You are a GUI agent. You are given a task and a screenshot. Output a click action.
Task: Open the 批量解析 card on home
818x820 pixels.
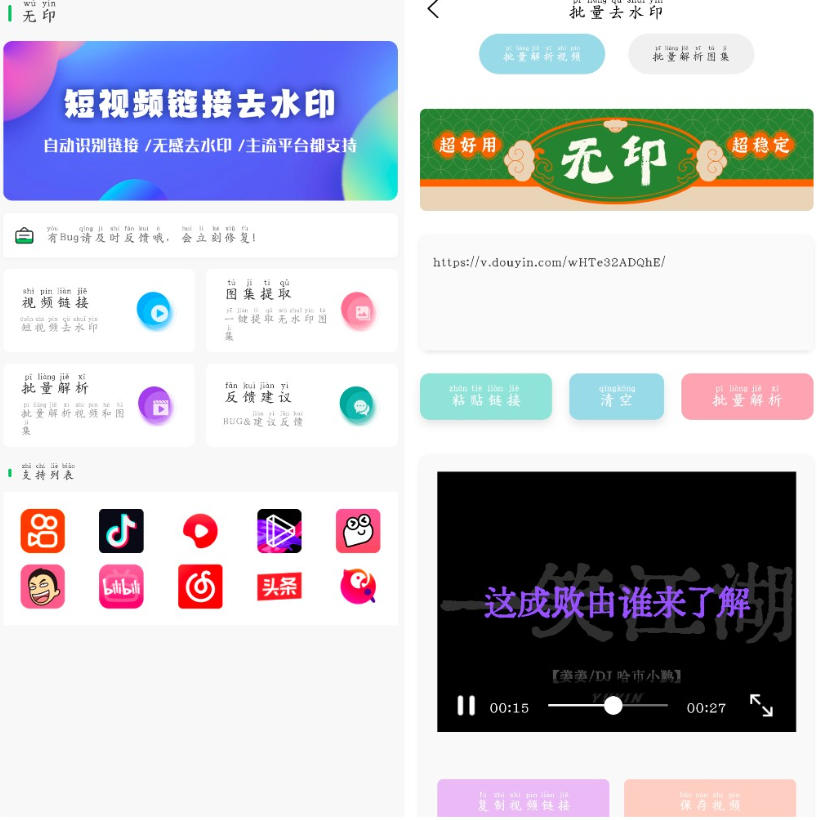(x=99, y=405)
